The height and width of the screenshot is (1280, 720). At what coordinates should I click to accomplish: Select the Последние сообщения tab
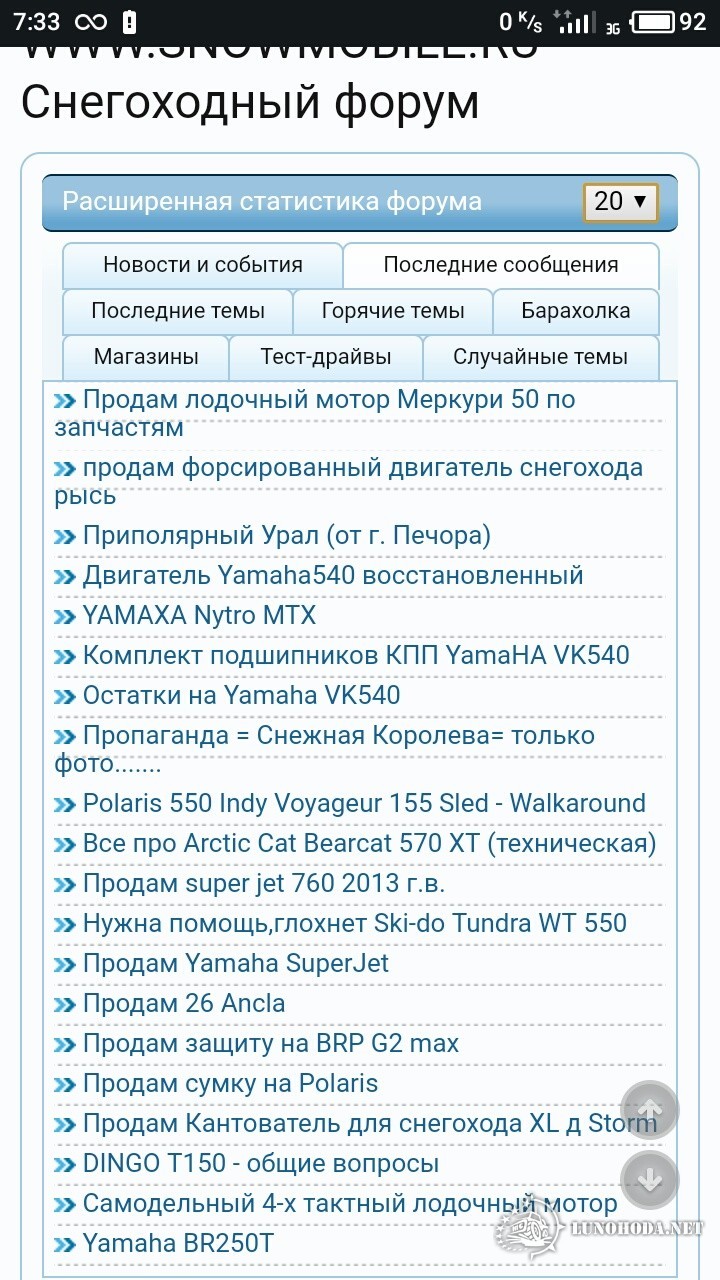pyautogui.click(x=500, y=265)
